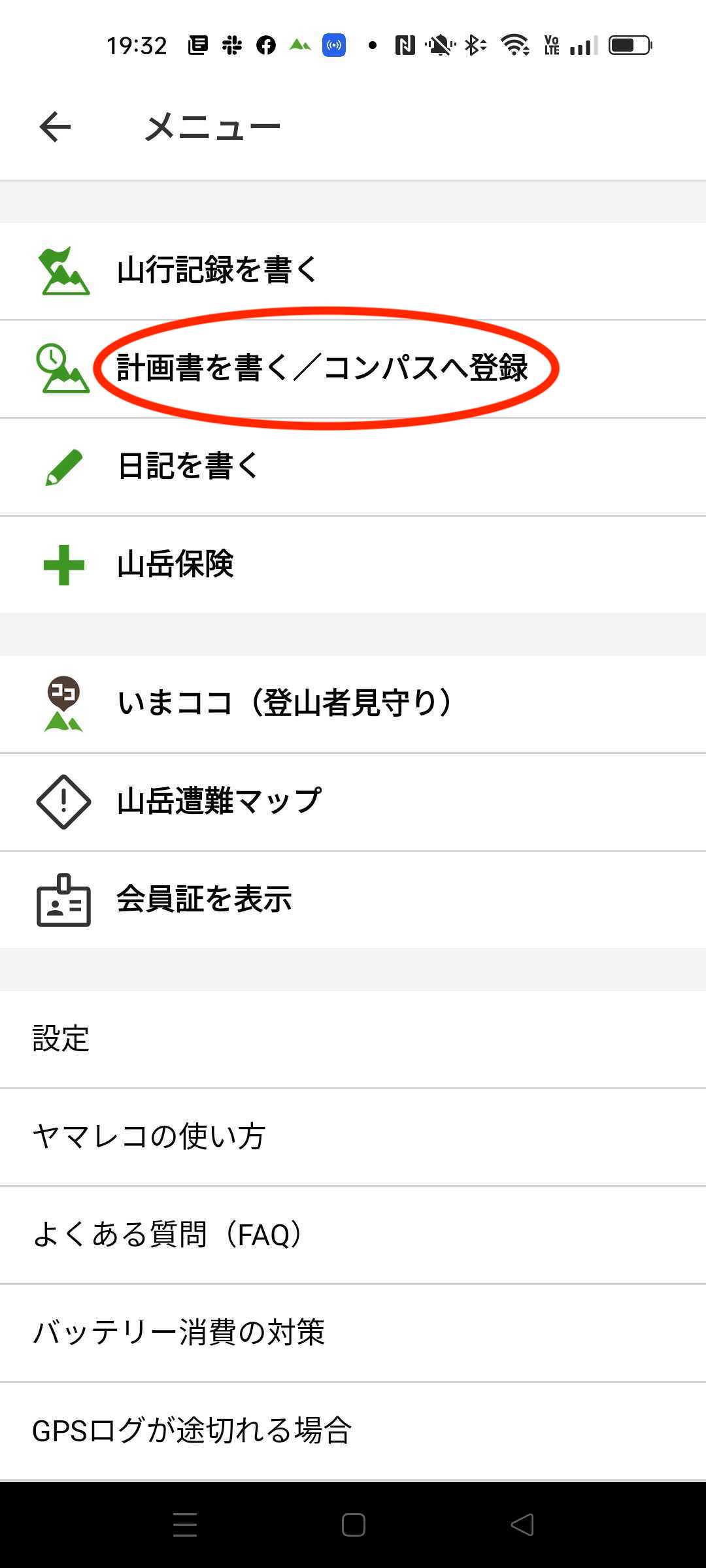Open 山岳保険
This screenshot has height=1568, width=706.
tap(353, 564)
